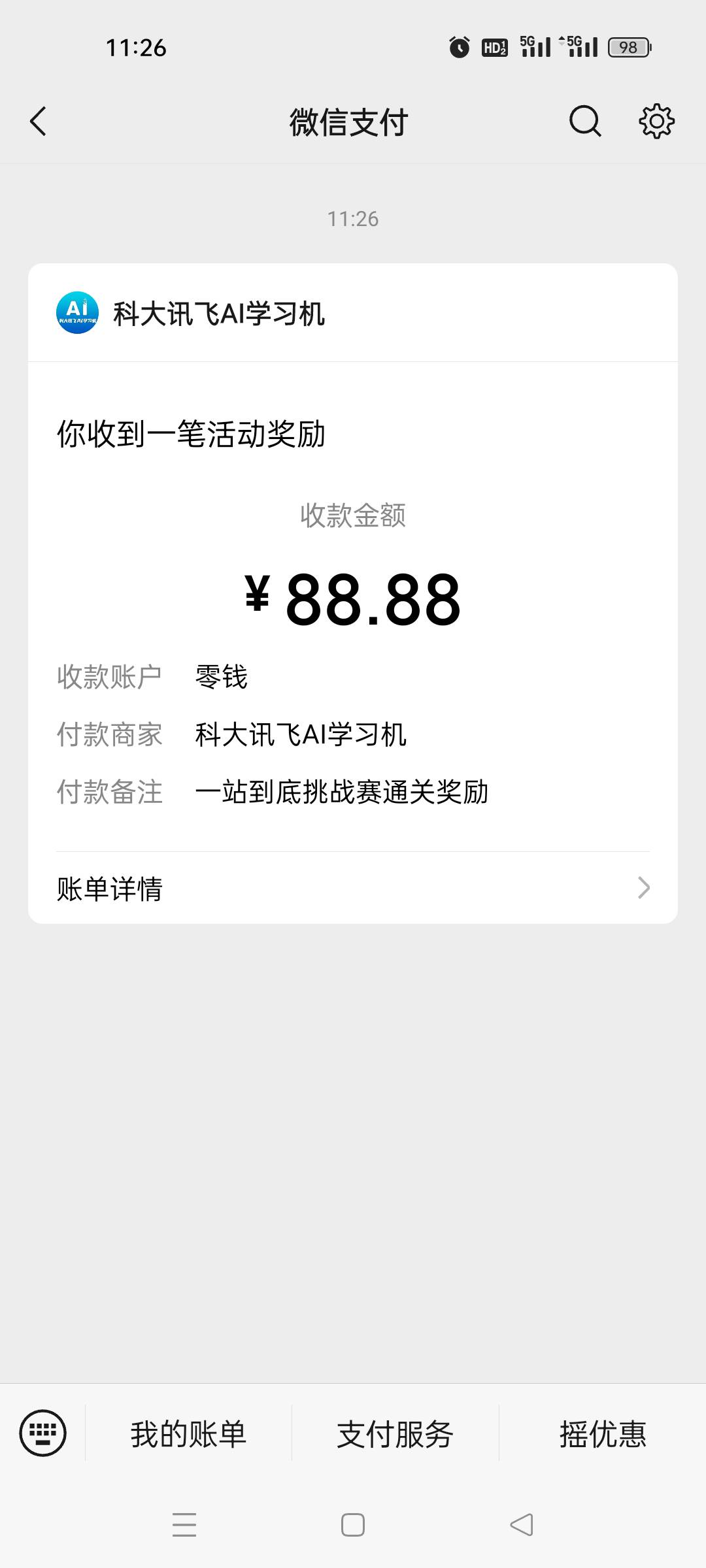The width and height of the screenshot is (706, 1568).
Task: Open 支付服务 menu
Action: [x=395, y=1434]
